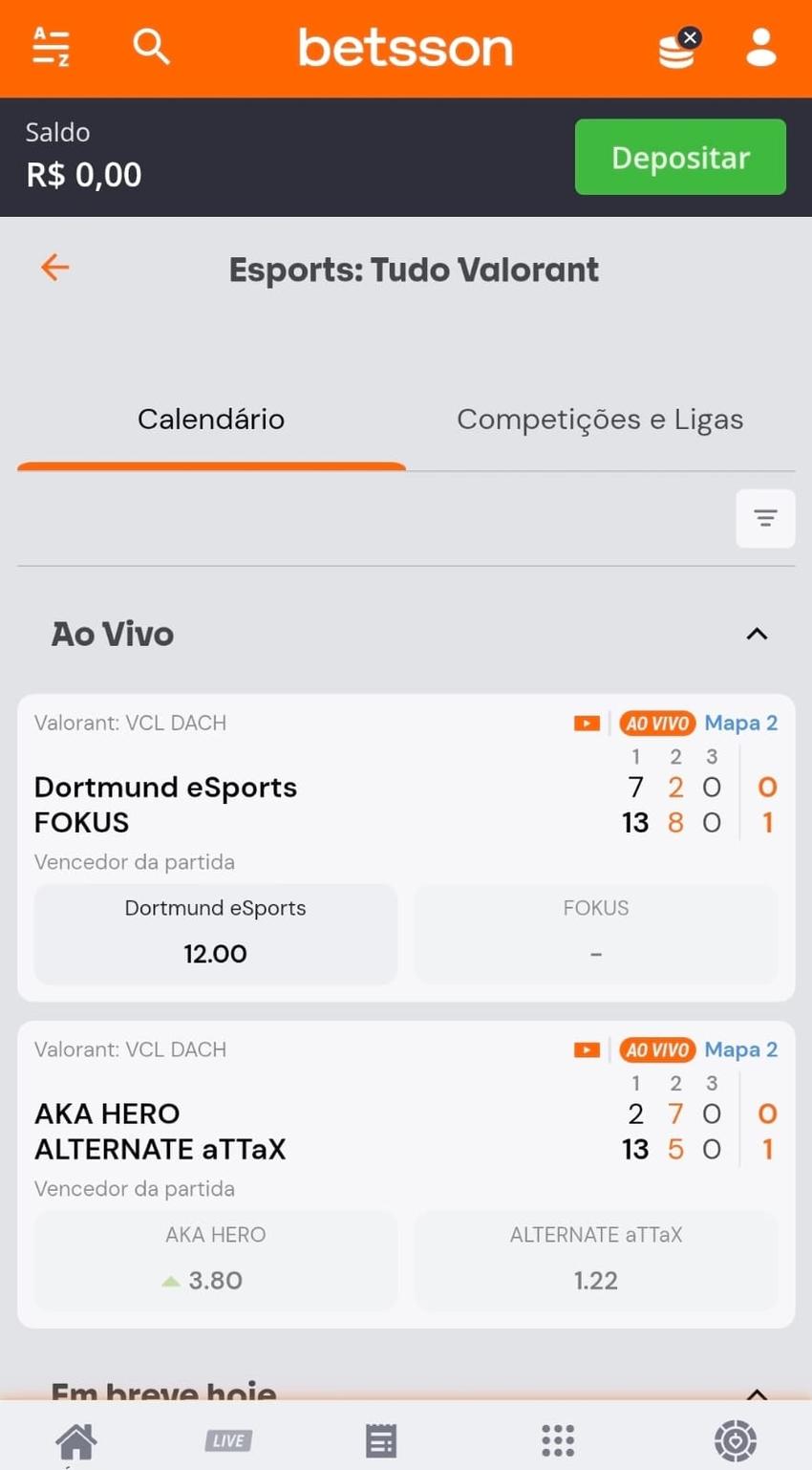Open Mapa 2 for the FOKUS match
The width and height of the screenshot is (812, 1470).
(x=741, y=724)
